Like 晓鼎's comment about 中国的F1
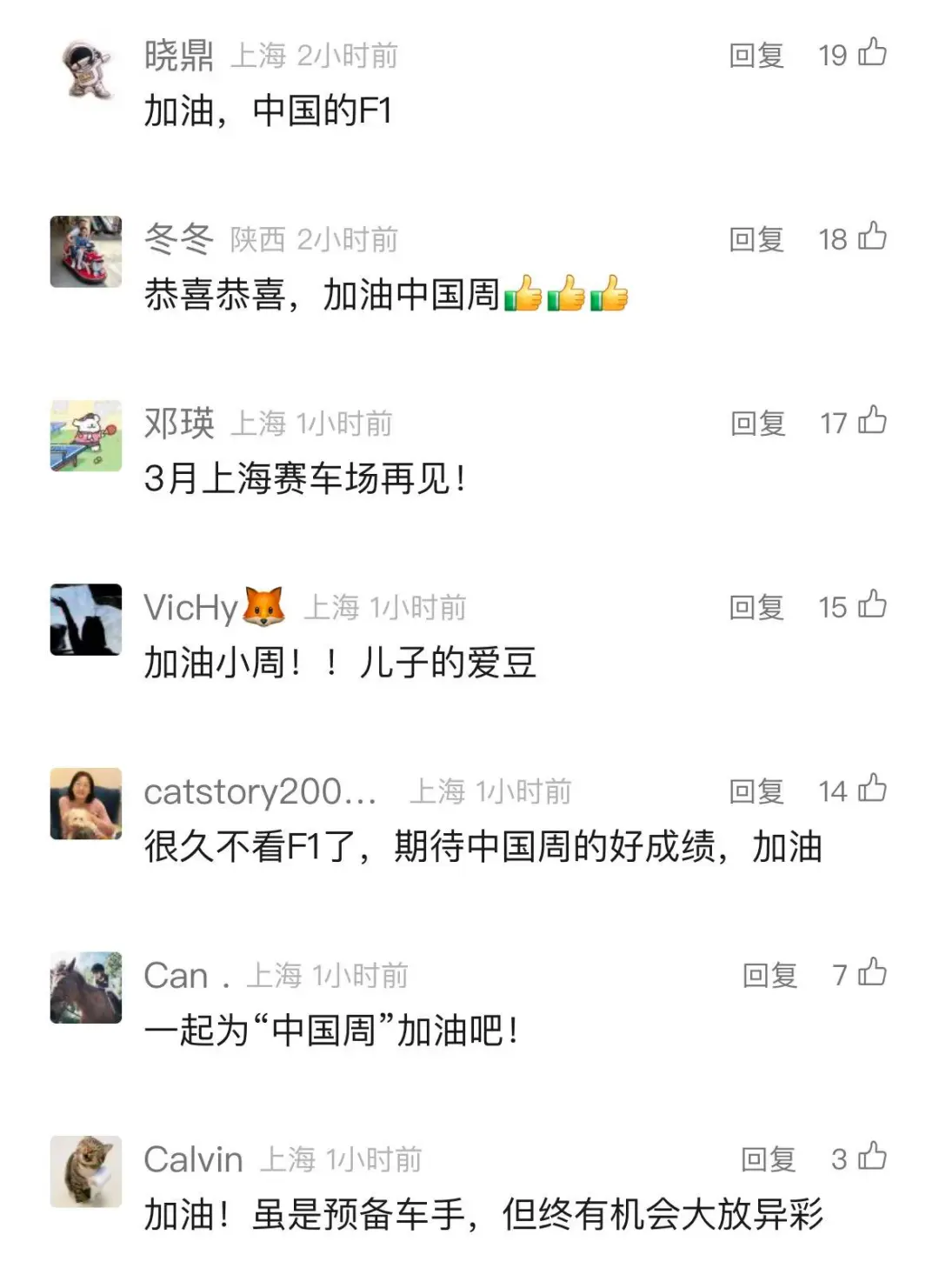Viewport: 939px width, 1288px height. [x=872, y=53]
